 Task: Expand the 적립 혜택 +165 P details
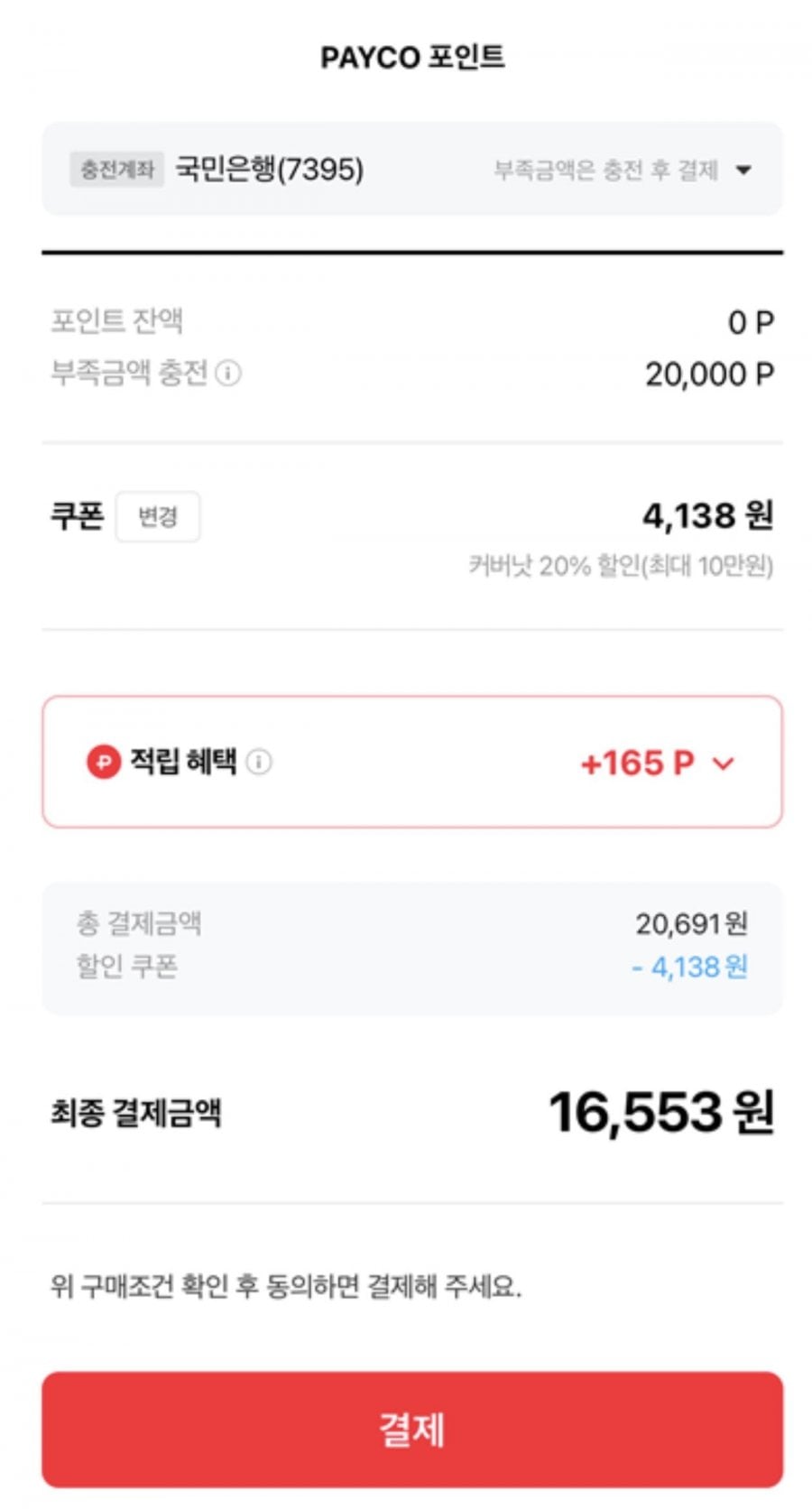click(723, 764)
